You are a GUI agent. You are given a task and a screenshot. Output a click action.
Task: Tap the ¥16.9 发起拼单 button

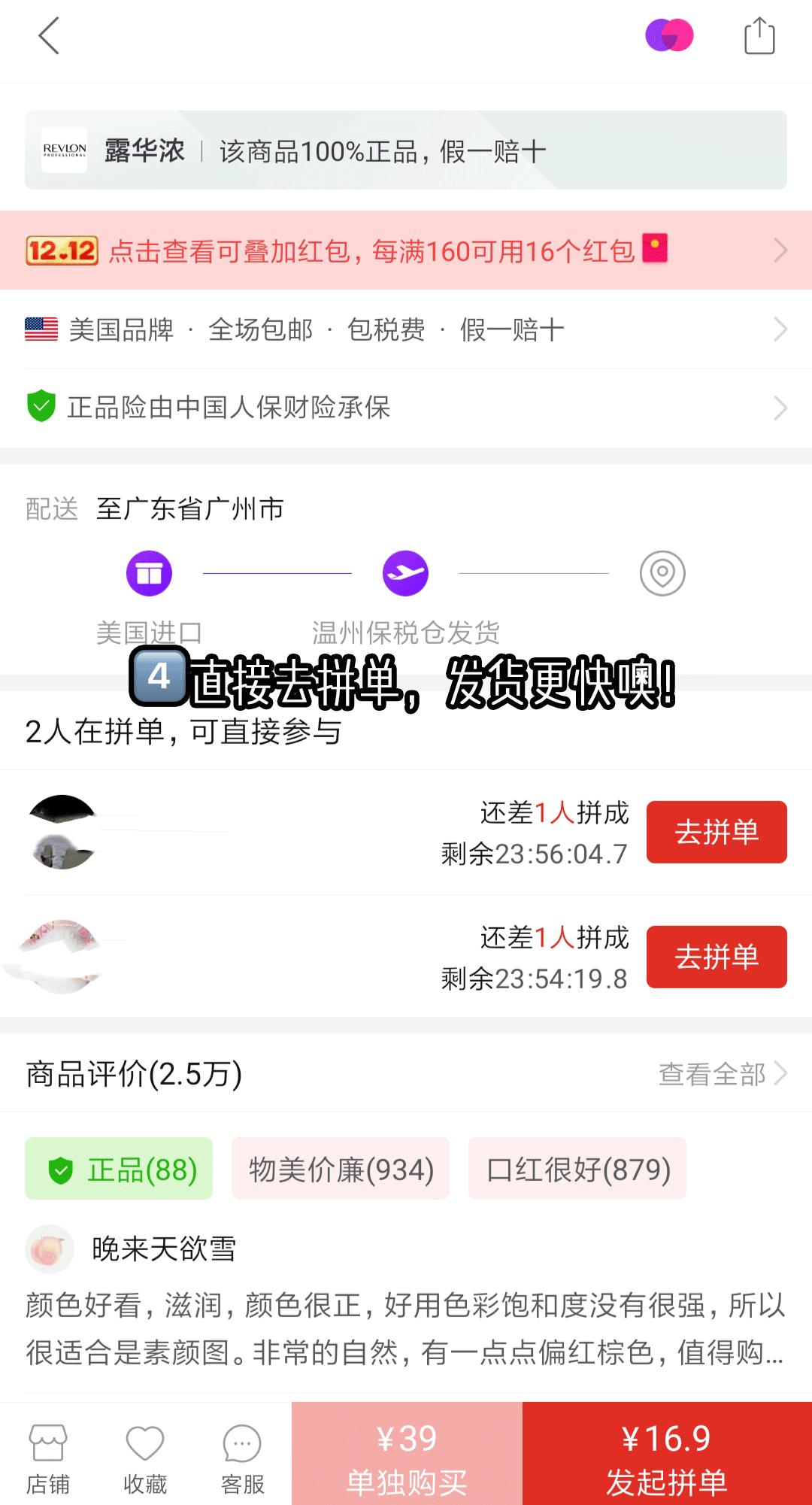pos(665,1453)
